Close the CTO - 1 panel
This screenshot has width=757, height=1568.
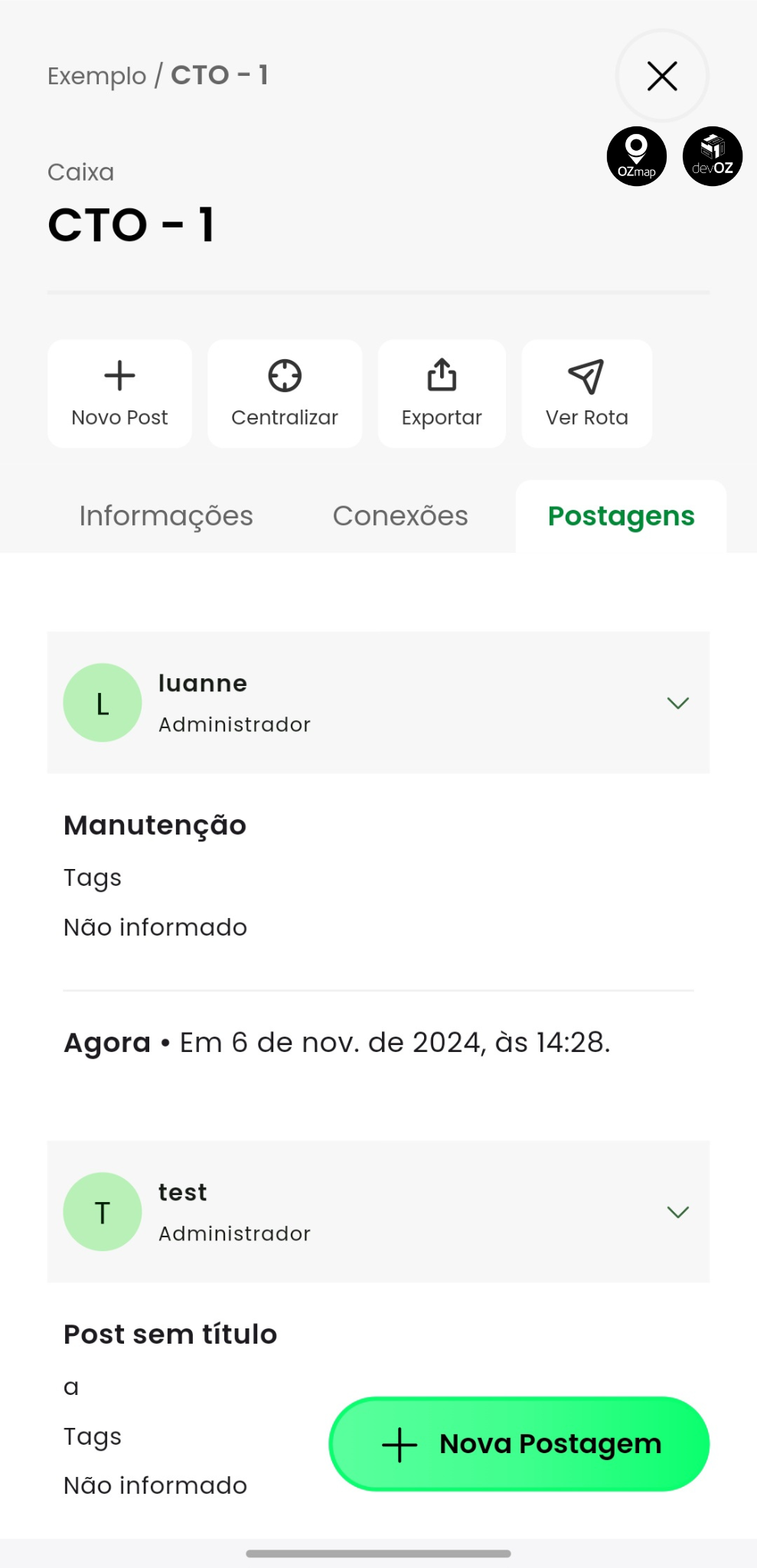click(662, 76)
